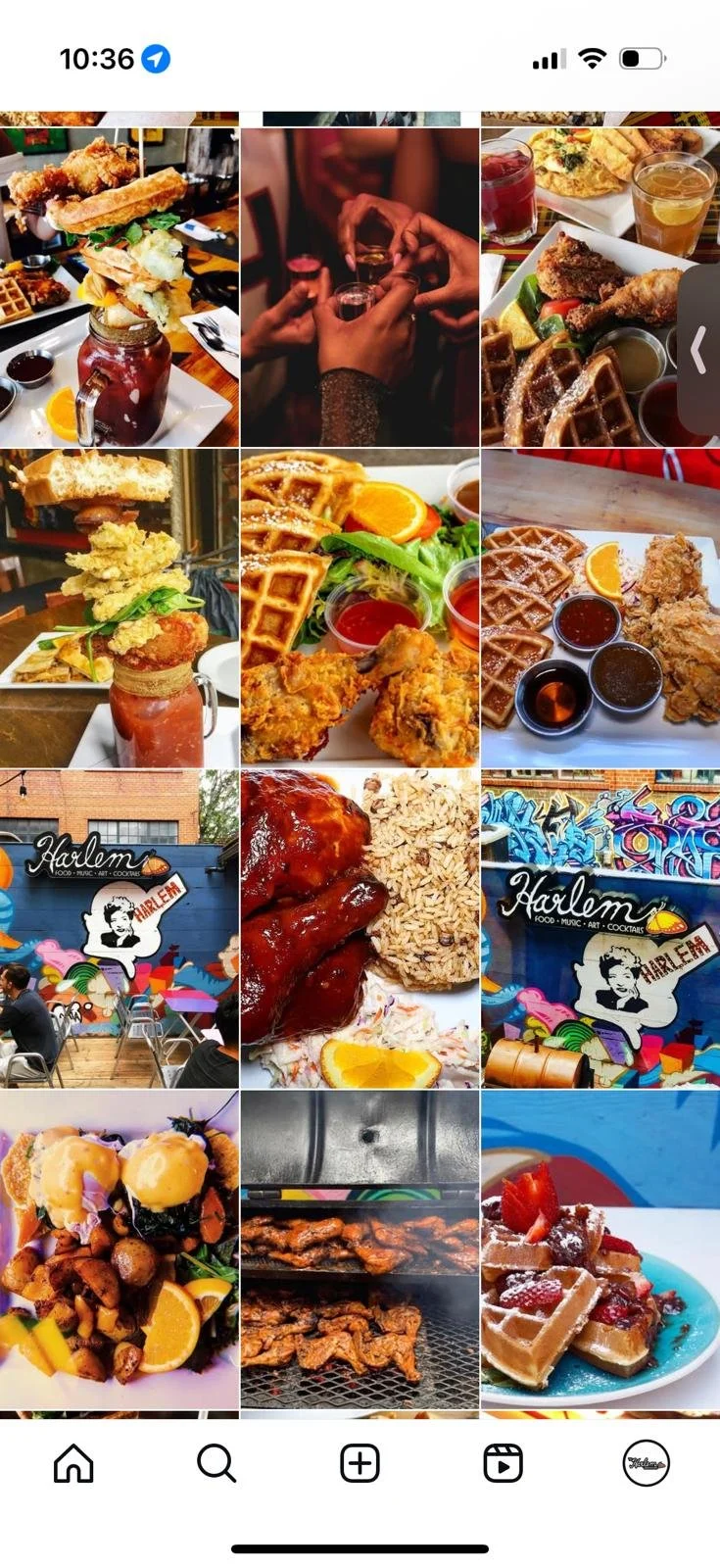The image size is (720, 1568).
Task: Open stacked waffle sandwich on red mason jar post
Action: click(x=119, y=287)
